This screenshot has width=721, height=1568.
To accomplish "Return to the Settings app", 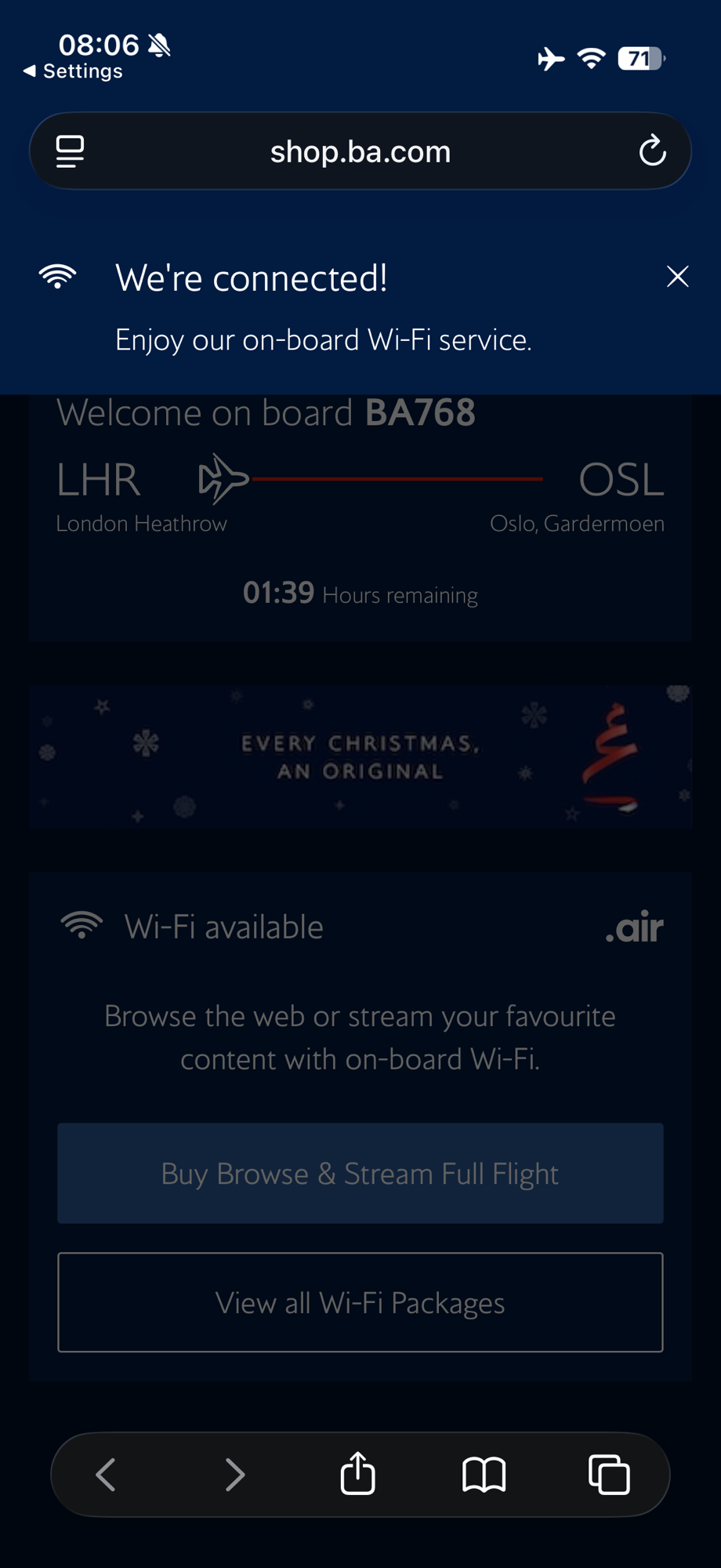I will pyautogui.click(x=74, y=71).
